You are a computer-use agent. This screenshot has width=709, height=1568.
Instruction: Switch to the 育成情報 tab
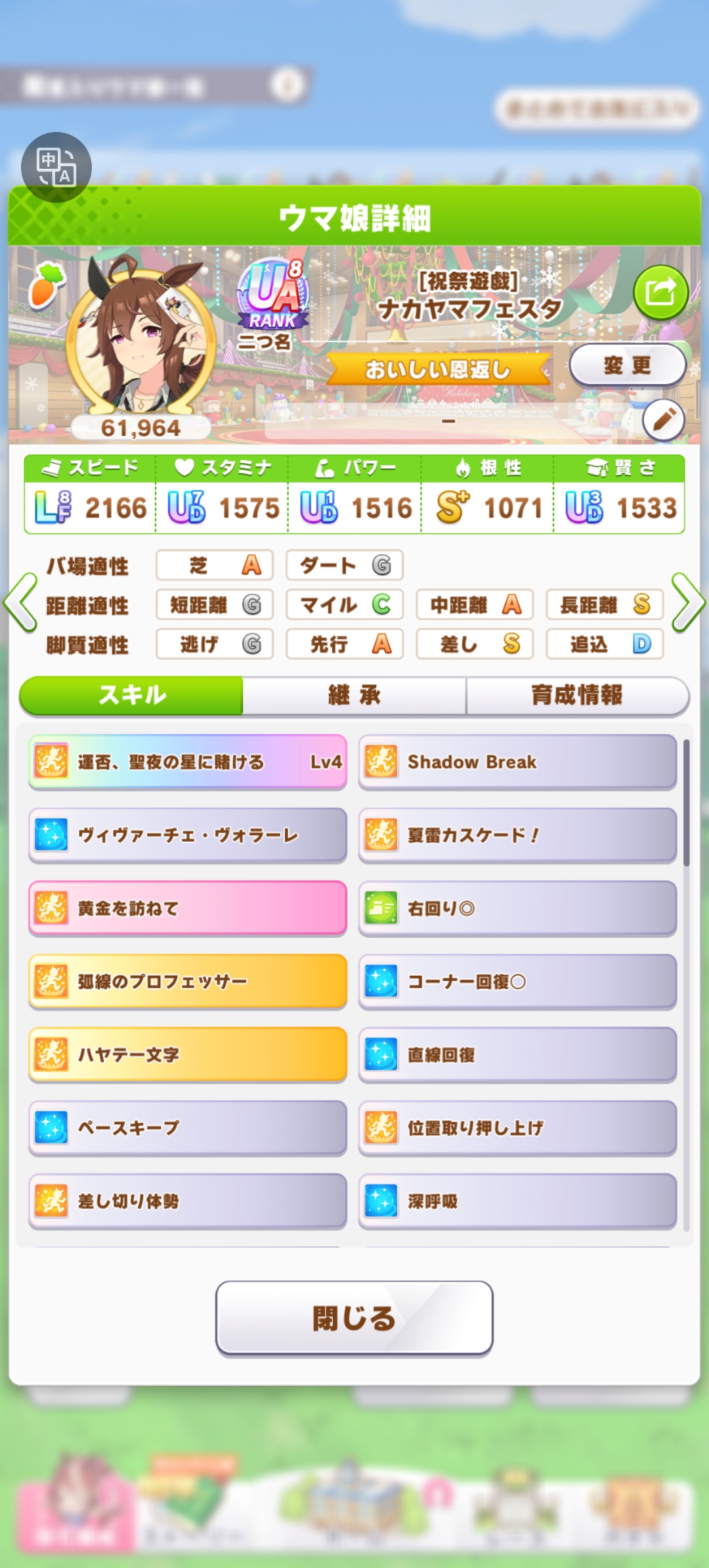(577, 695)
